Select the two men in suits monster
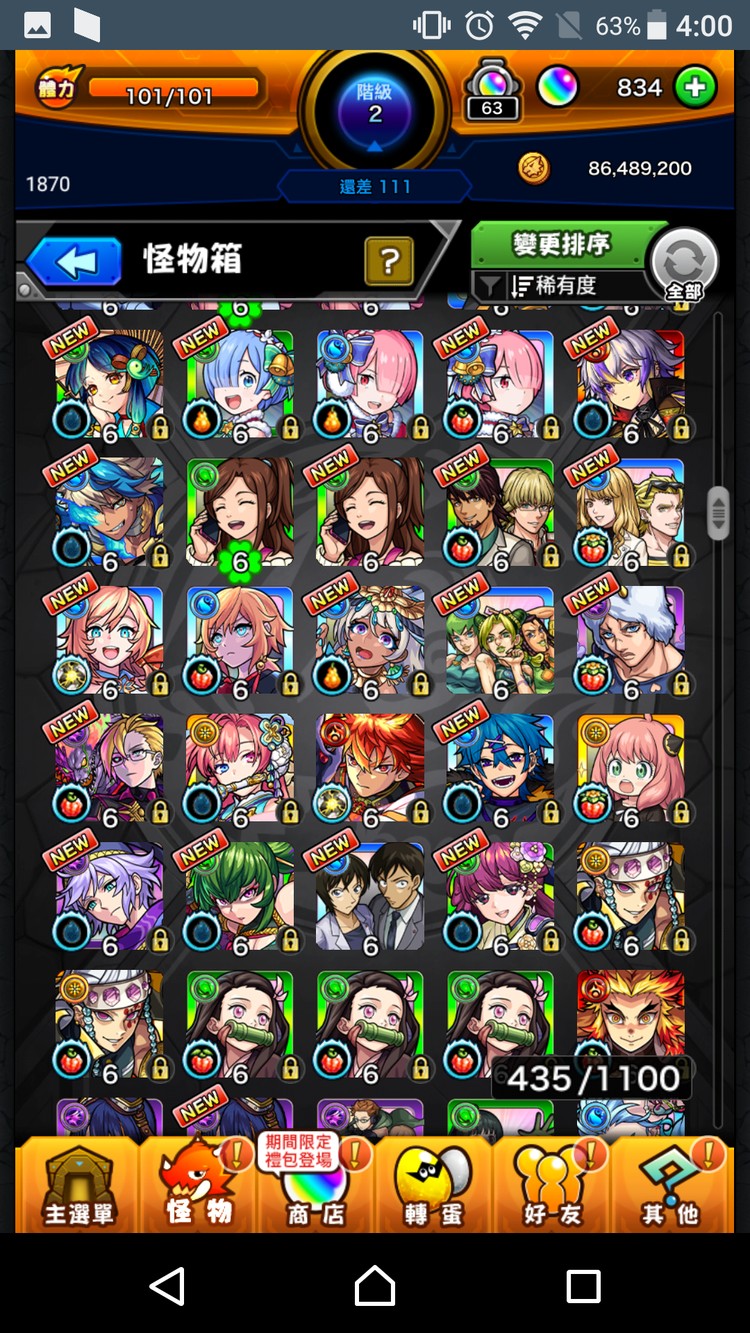The image size is (750, 1333). [x=370, y=896]
